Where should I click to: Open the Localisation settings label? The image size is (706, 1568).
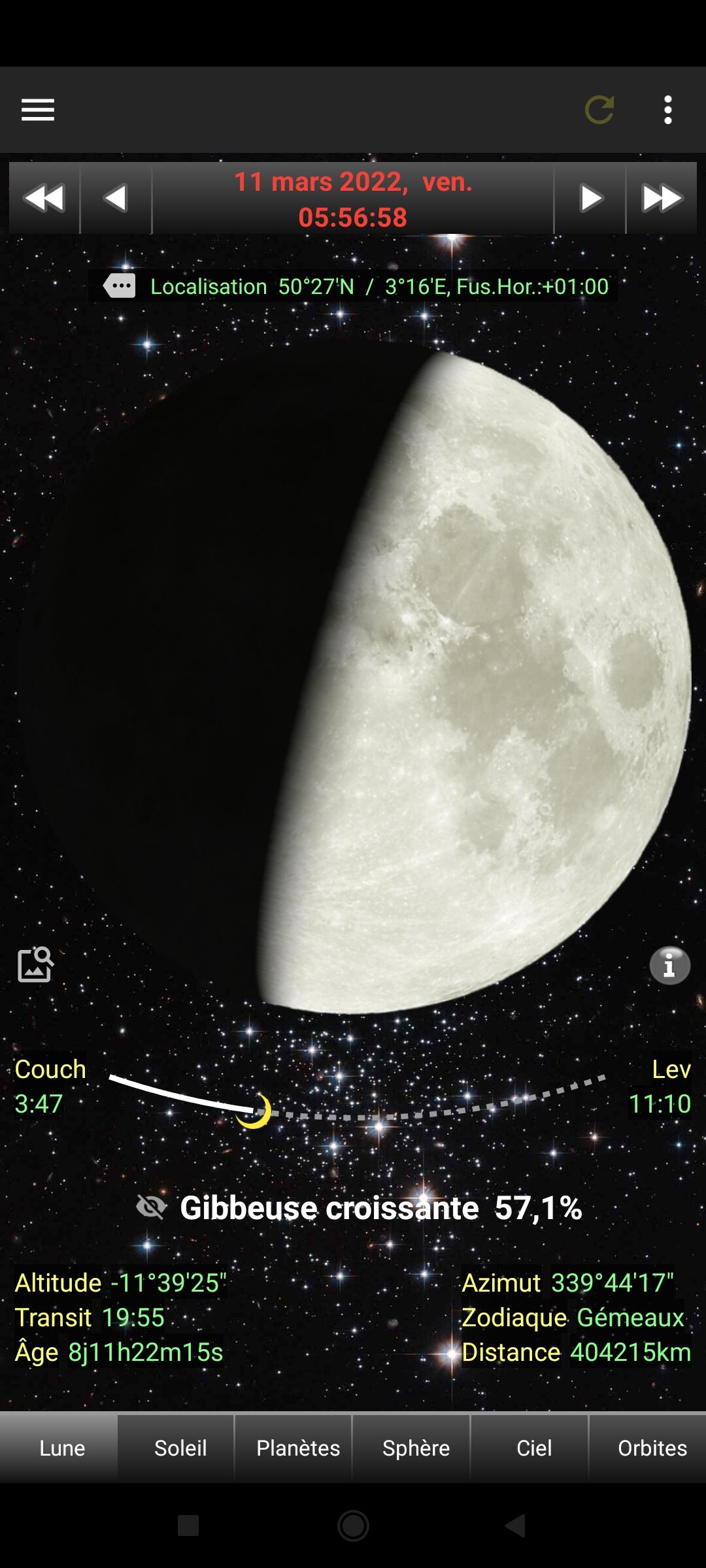tap(353, 286)
